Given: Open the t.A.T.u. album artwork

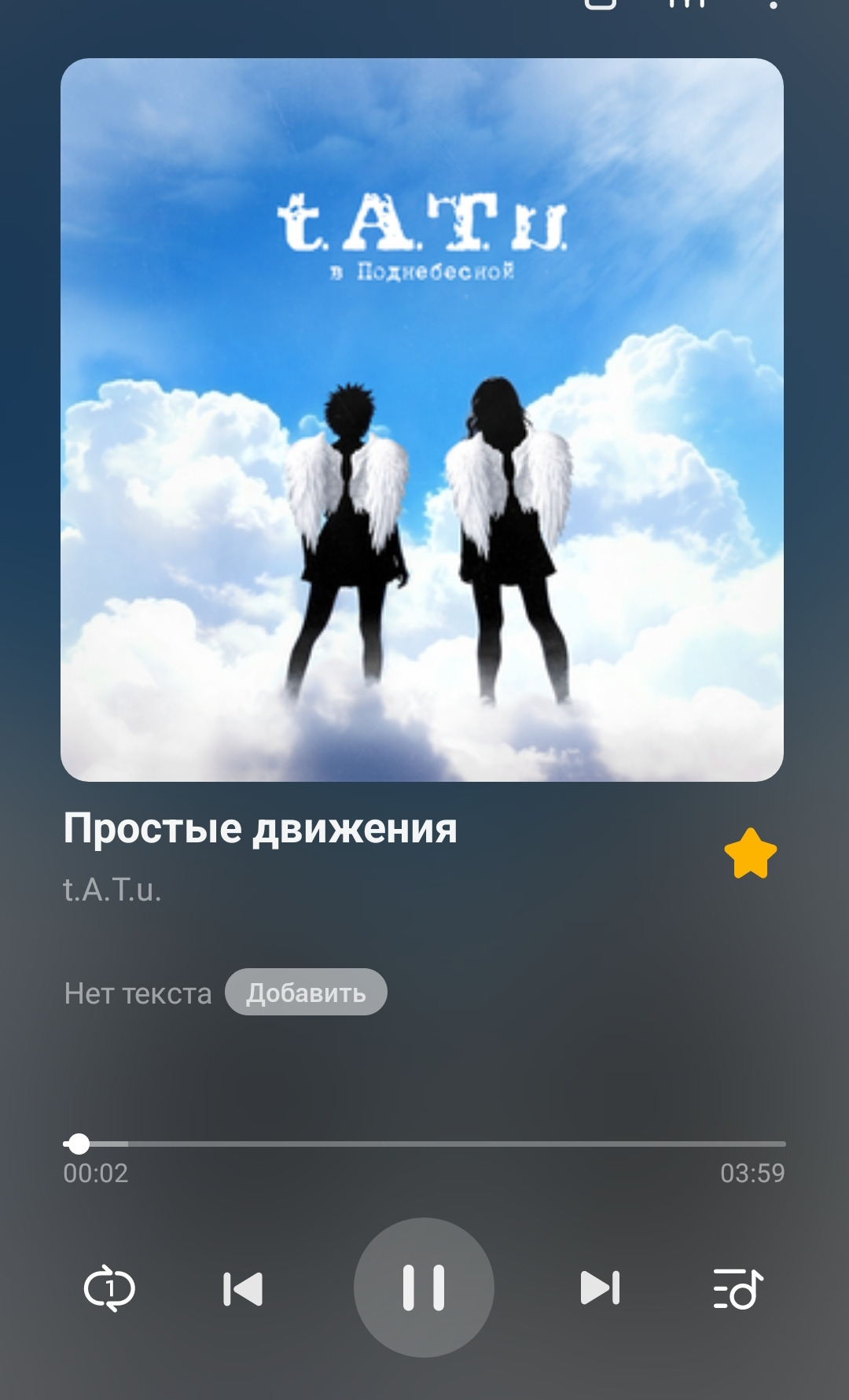Looking at the screenshot, I should tap(422, 420).
